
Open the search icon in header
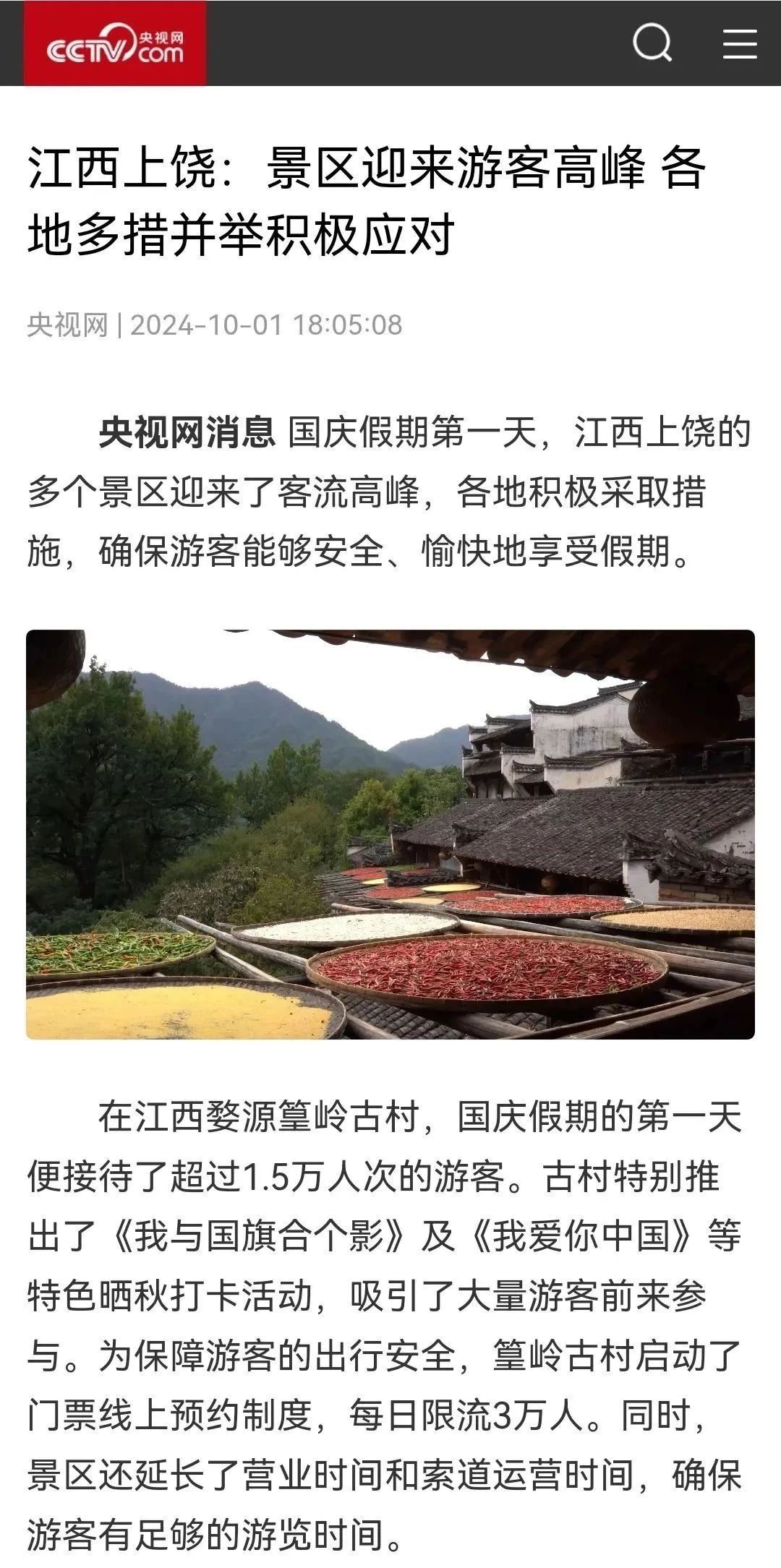(x=652, y=43)
